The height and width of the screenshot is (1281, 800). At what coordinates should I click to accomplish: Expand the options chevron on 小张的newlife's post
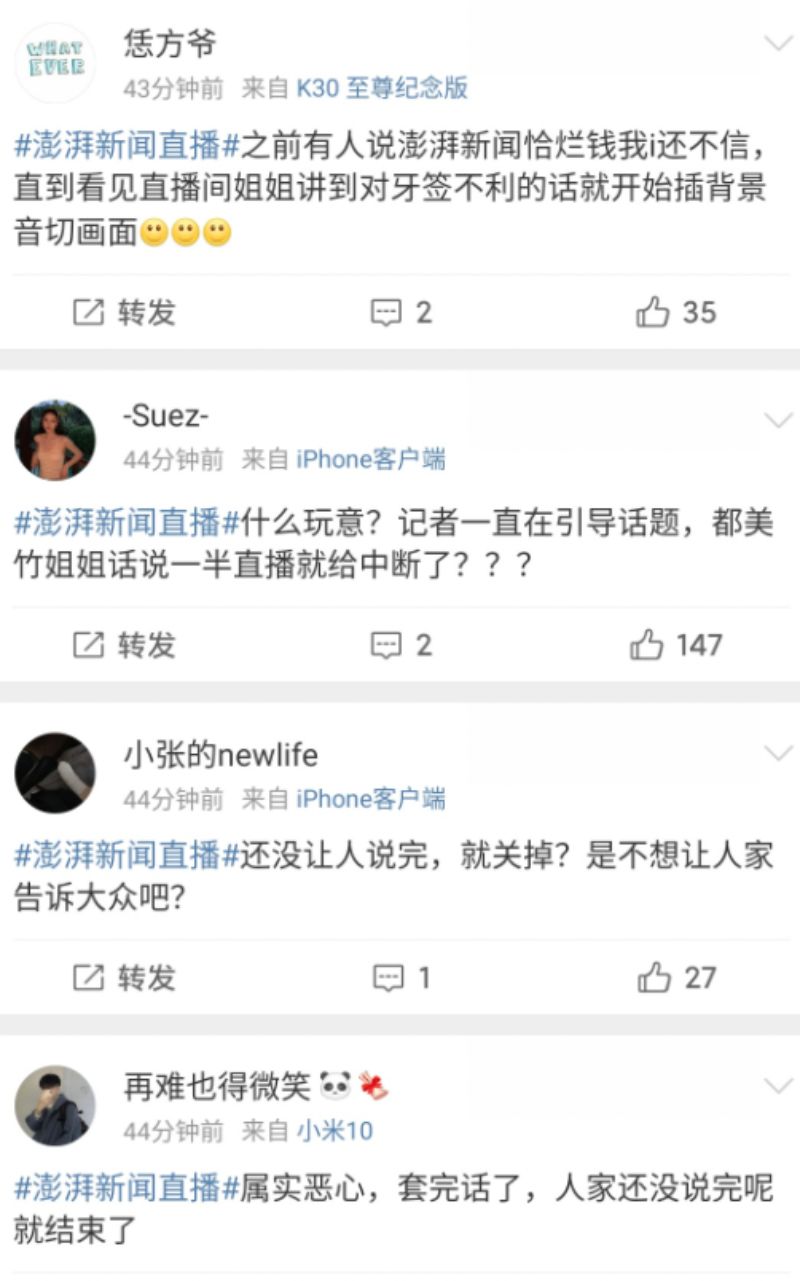pos(778,753)
